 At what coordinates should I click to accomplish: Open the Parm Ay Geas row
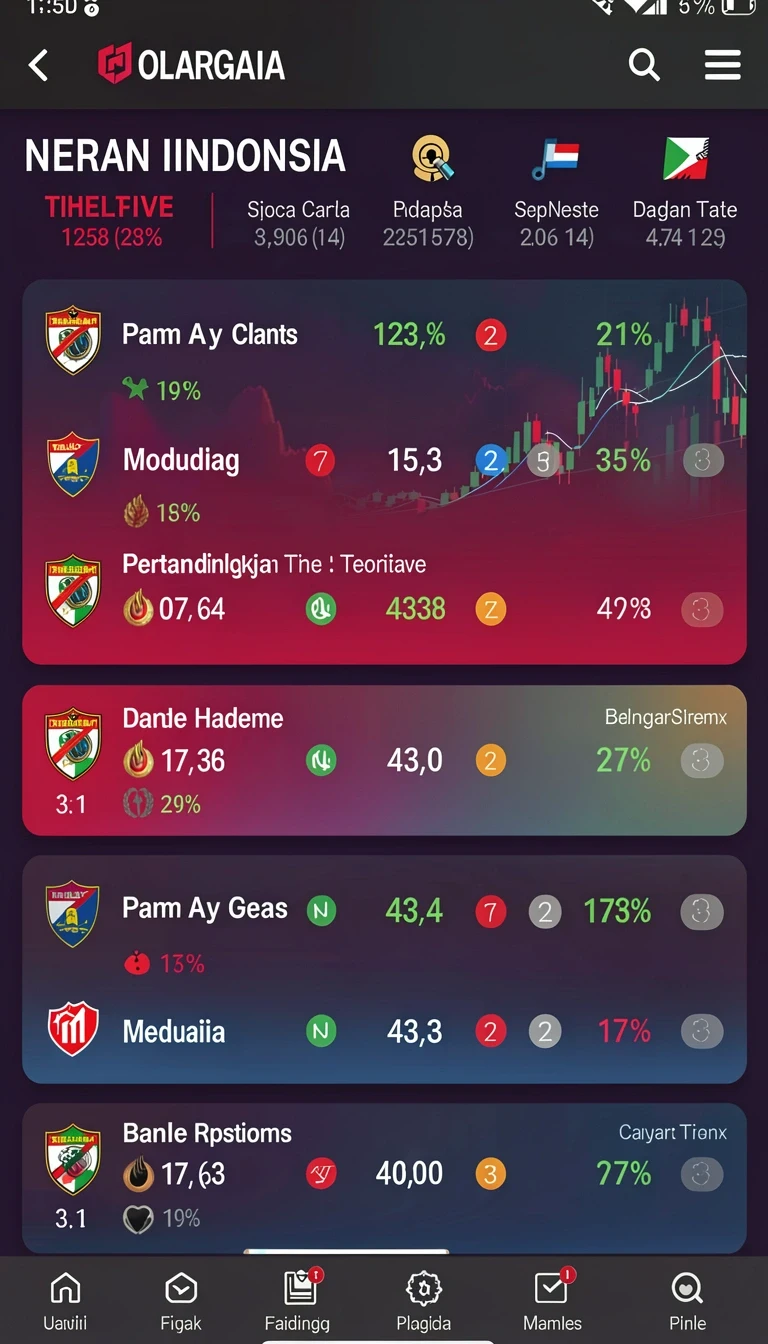(384, 926)
